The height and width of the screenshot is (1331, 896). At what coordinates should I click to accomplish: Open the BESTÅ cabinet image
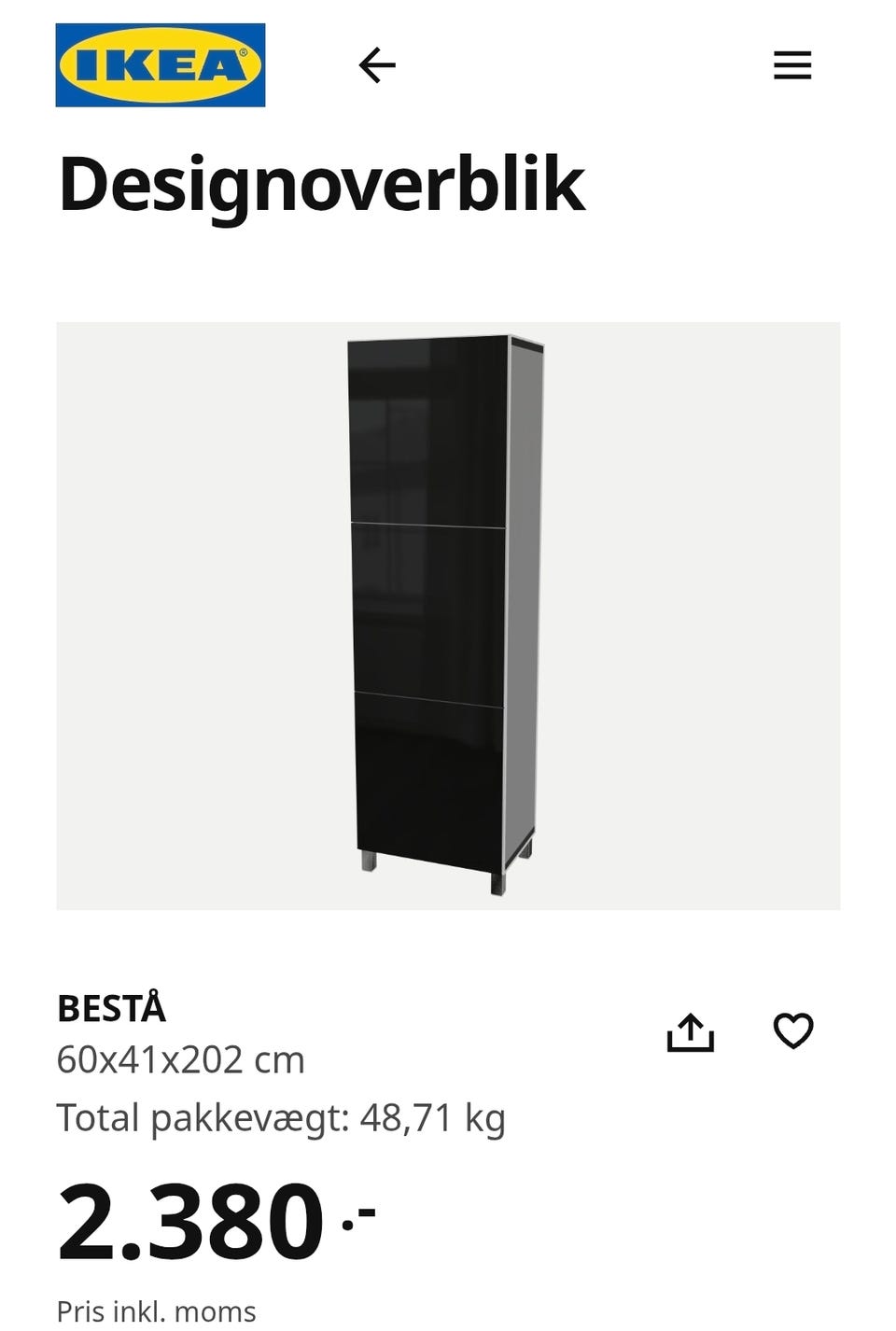pos(448,615)
